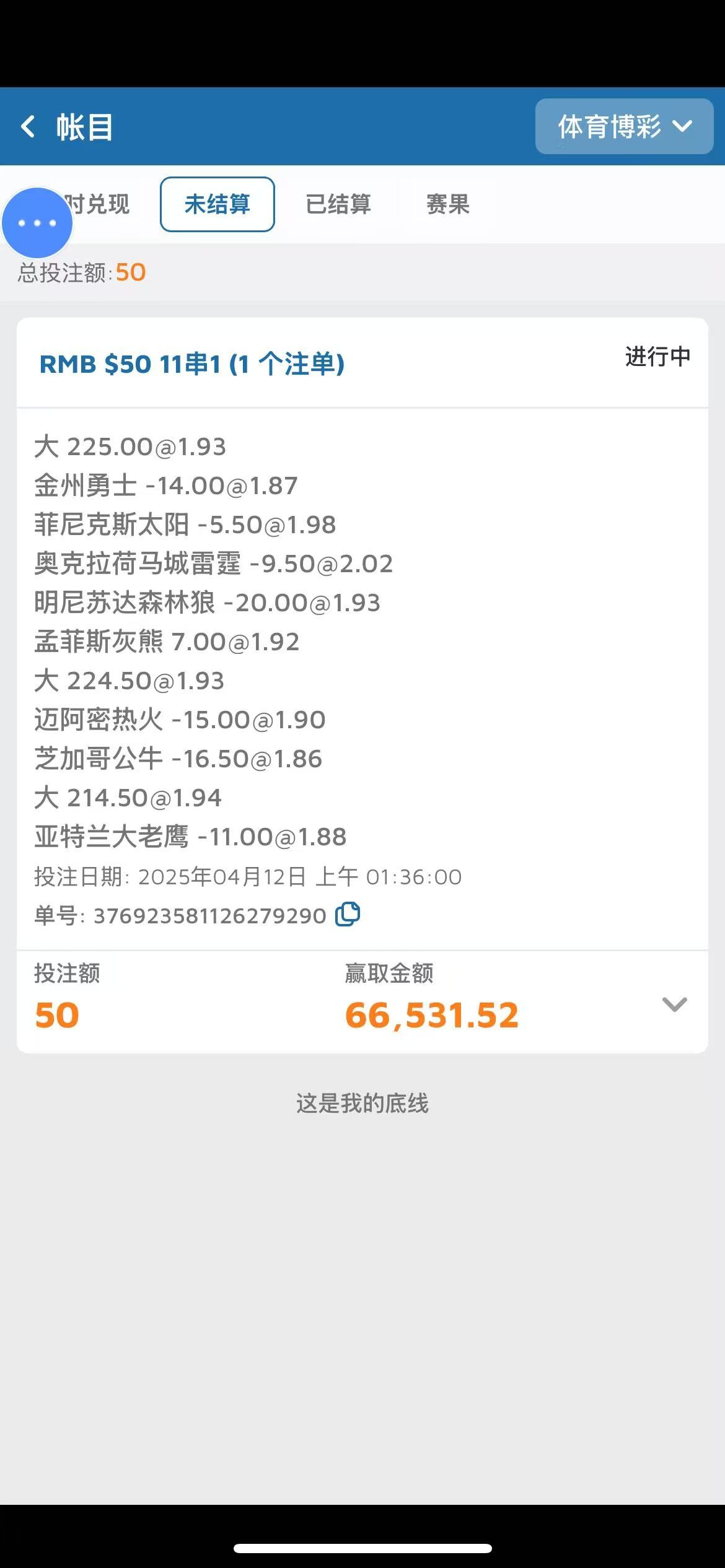Image resolution: width=725 pixels, height=1568 pixels.
Task: Expand the bet details chevron beside 赢取金额
Action: (674, 1004)
